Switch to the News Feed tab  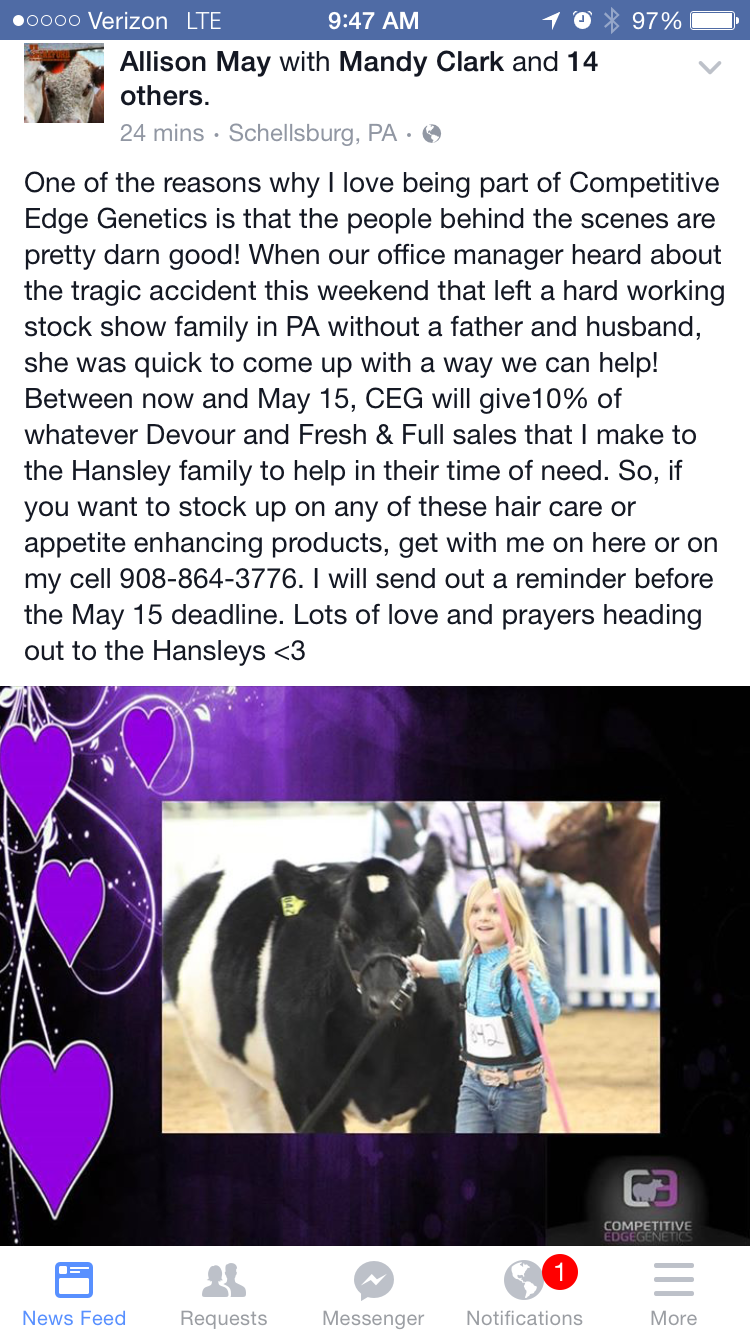[74, 1292]
